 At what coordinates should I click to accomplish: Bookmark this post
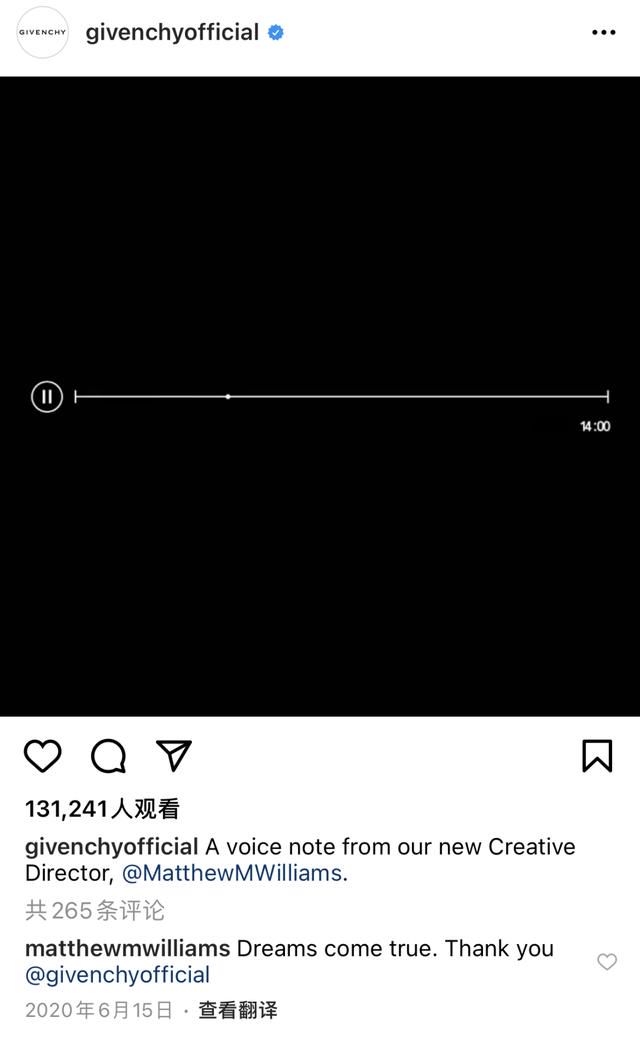[x=597, y=756]
